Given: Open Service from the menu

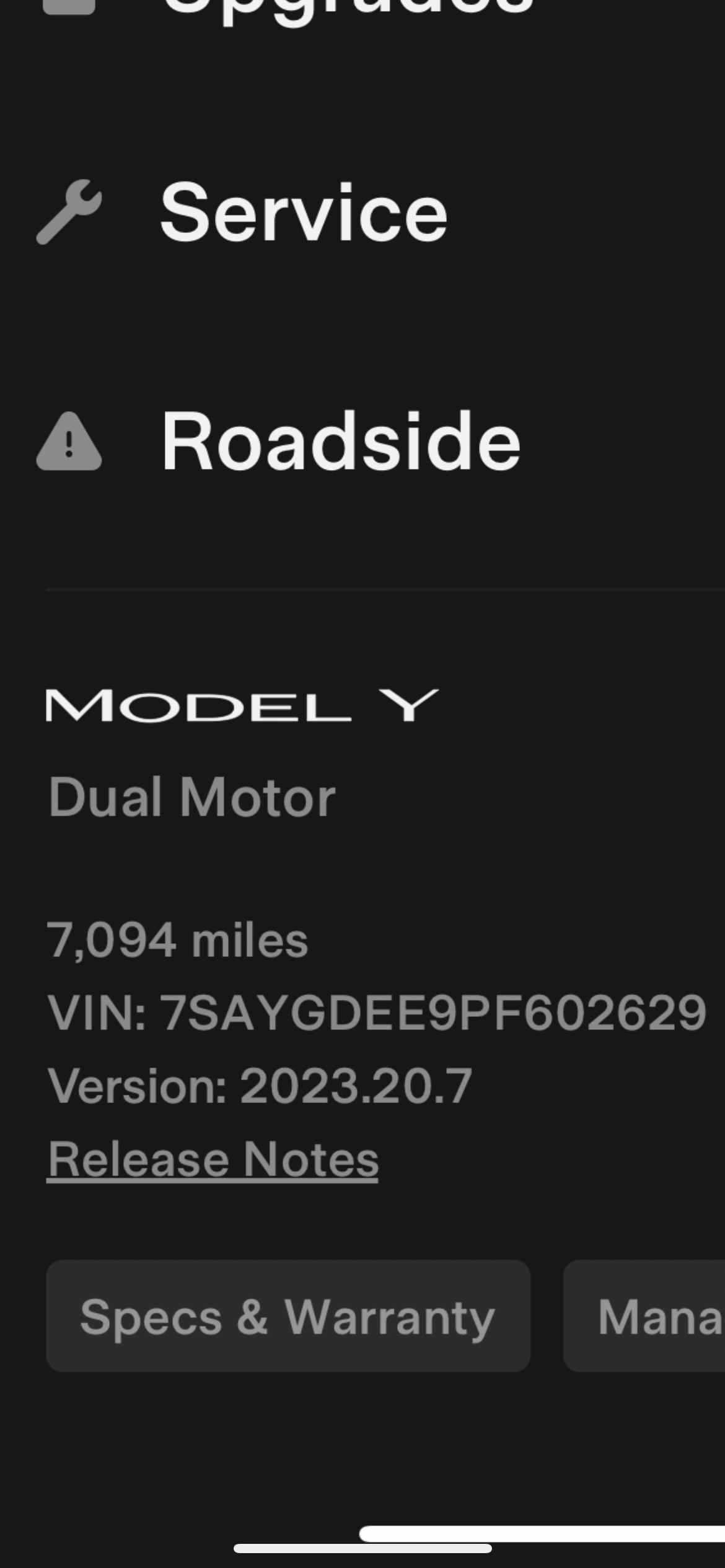Looking at the screenshot, I should [303, 214].
